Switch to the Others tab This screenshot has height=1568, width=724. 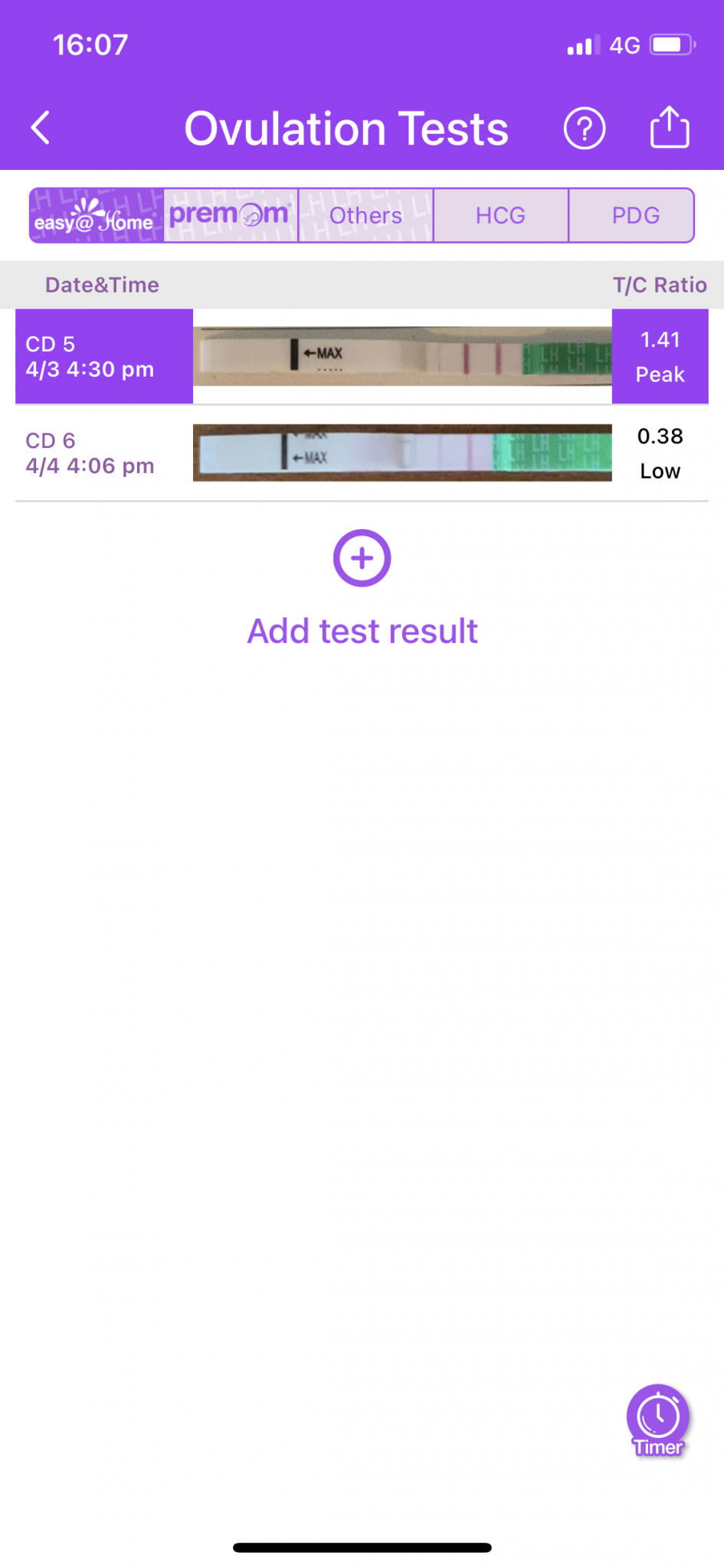tap(365, 216)
